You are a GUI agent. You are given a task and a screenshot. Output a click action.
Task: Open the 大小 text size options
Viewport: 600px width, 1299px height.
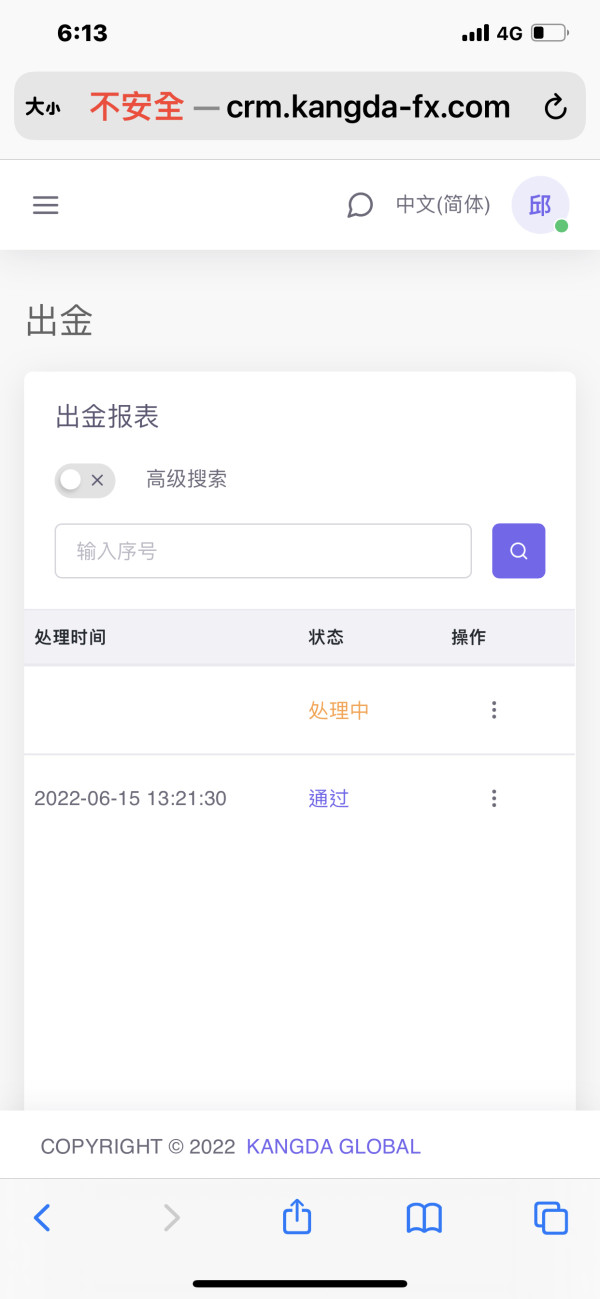click(x=42, y=107)
